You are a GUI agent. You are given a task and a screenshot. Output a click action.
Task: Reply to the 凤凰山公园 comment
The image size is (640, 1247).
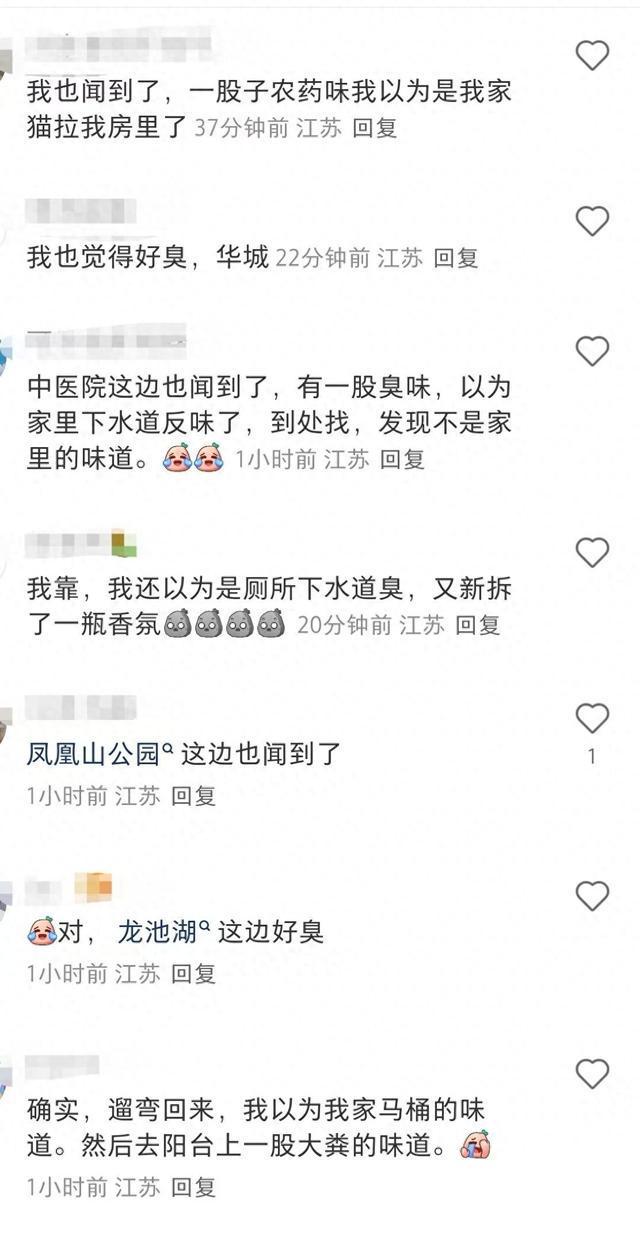[x=193, y=796]
